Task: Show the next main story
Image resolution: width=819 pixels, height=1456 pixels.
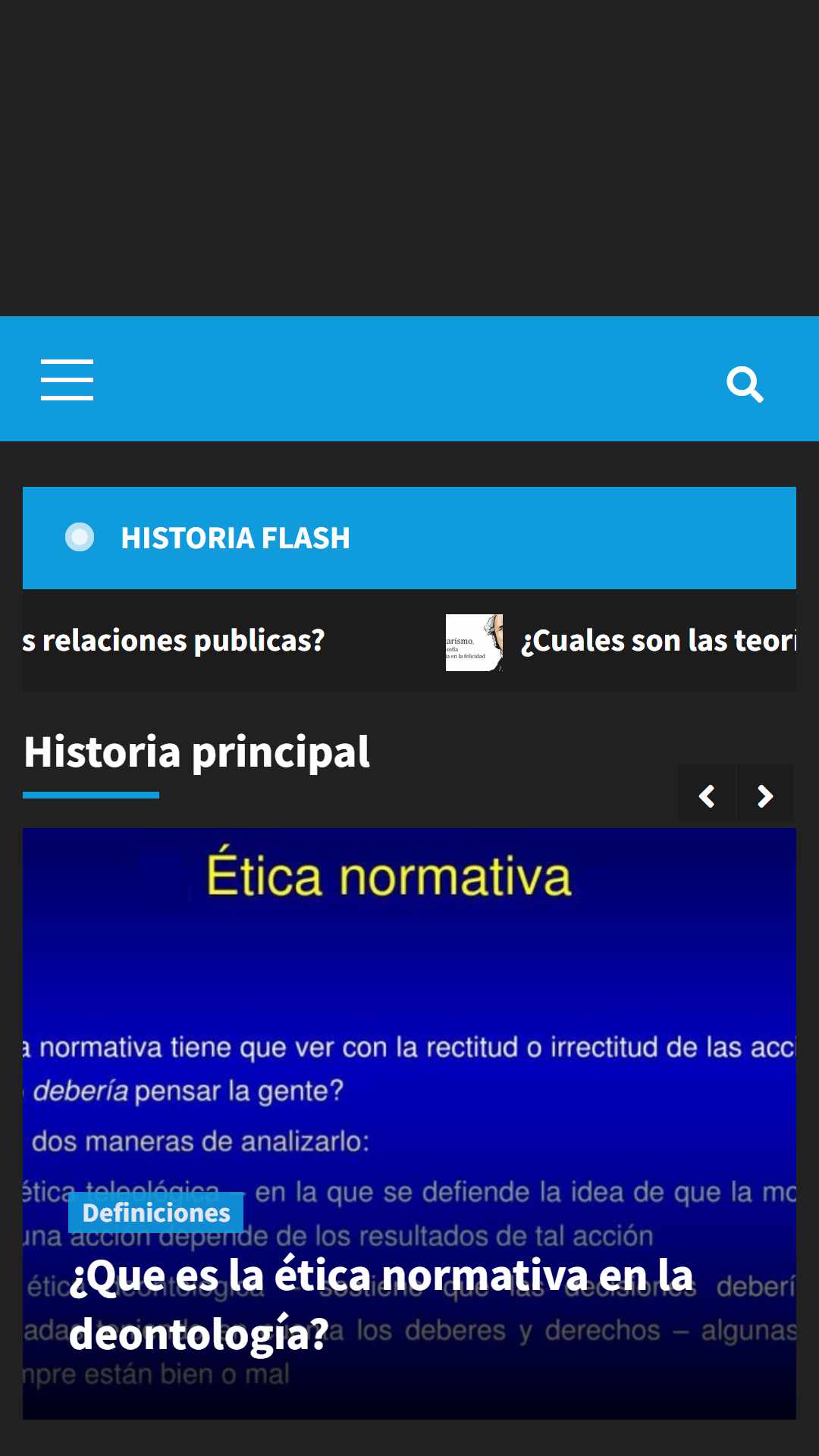Action: pos(765,796)
